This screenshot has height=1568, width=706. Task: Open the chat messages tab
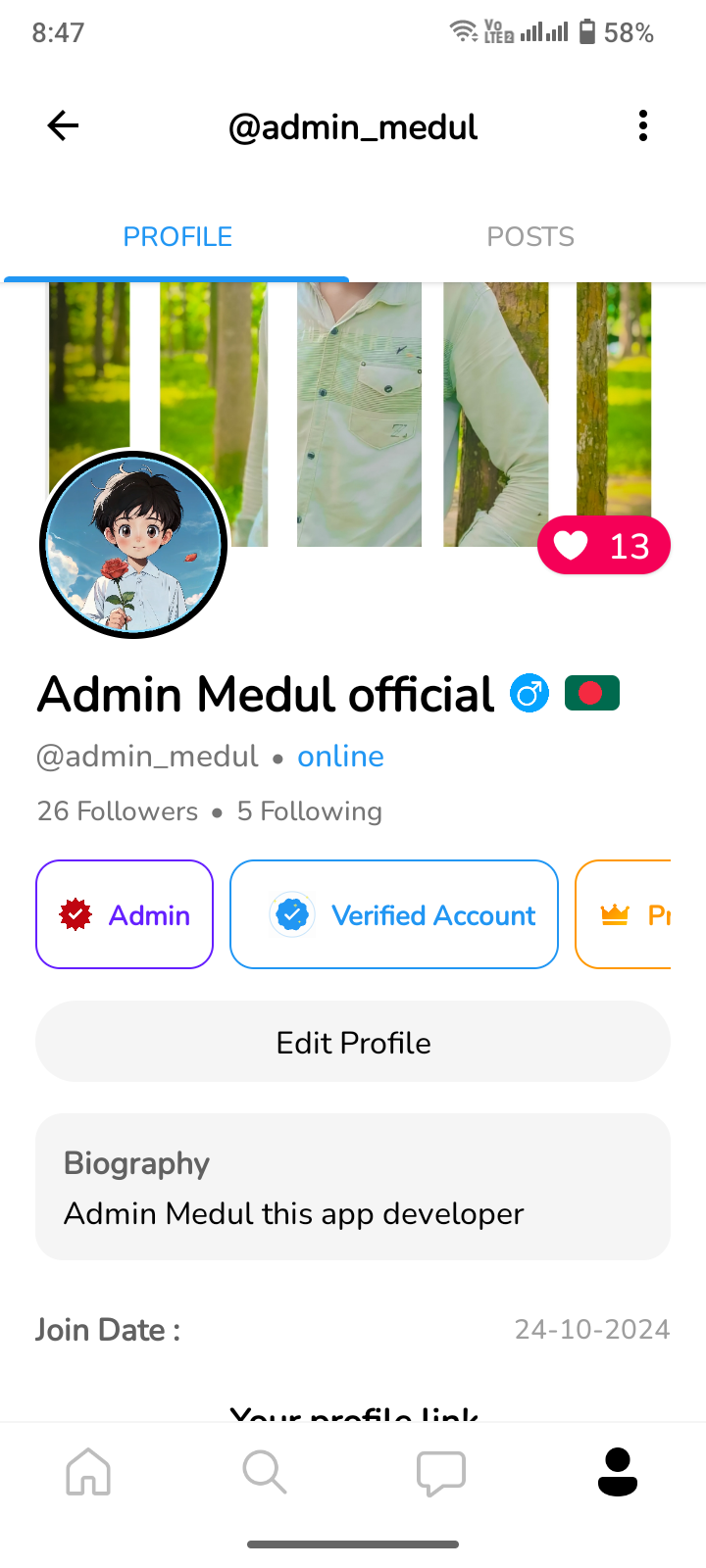coord(441,1472)
